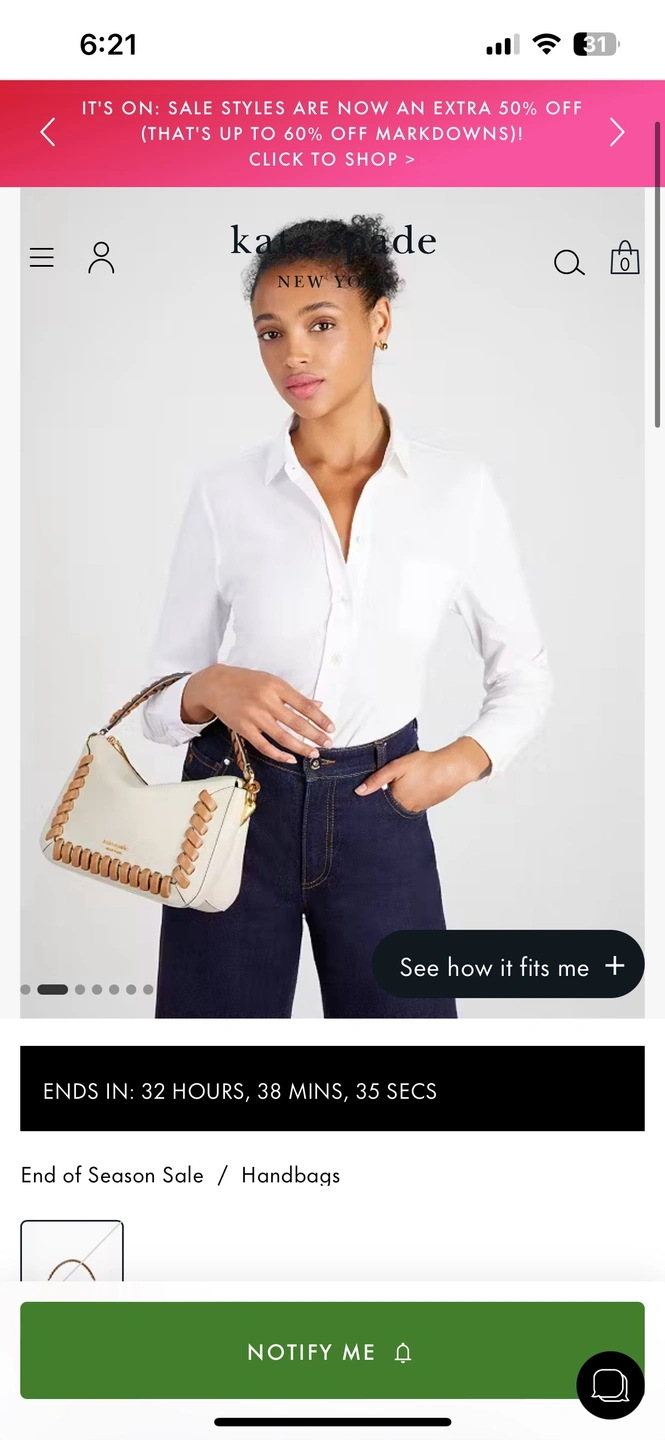Open the shopping bag
The height and width of the screenshot is (1440, 665).
click(x=625, y=258)
